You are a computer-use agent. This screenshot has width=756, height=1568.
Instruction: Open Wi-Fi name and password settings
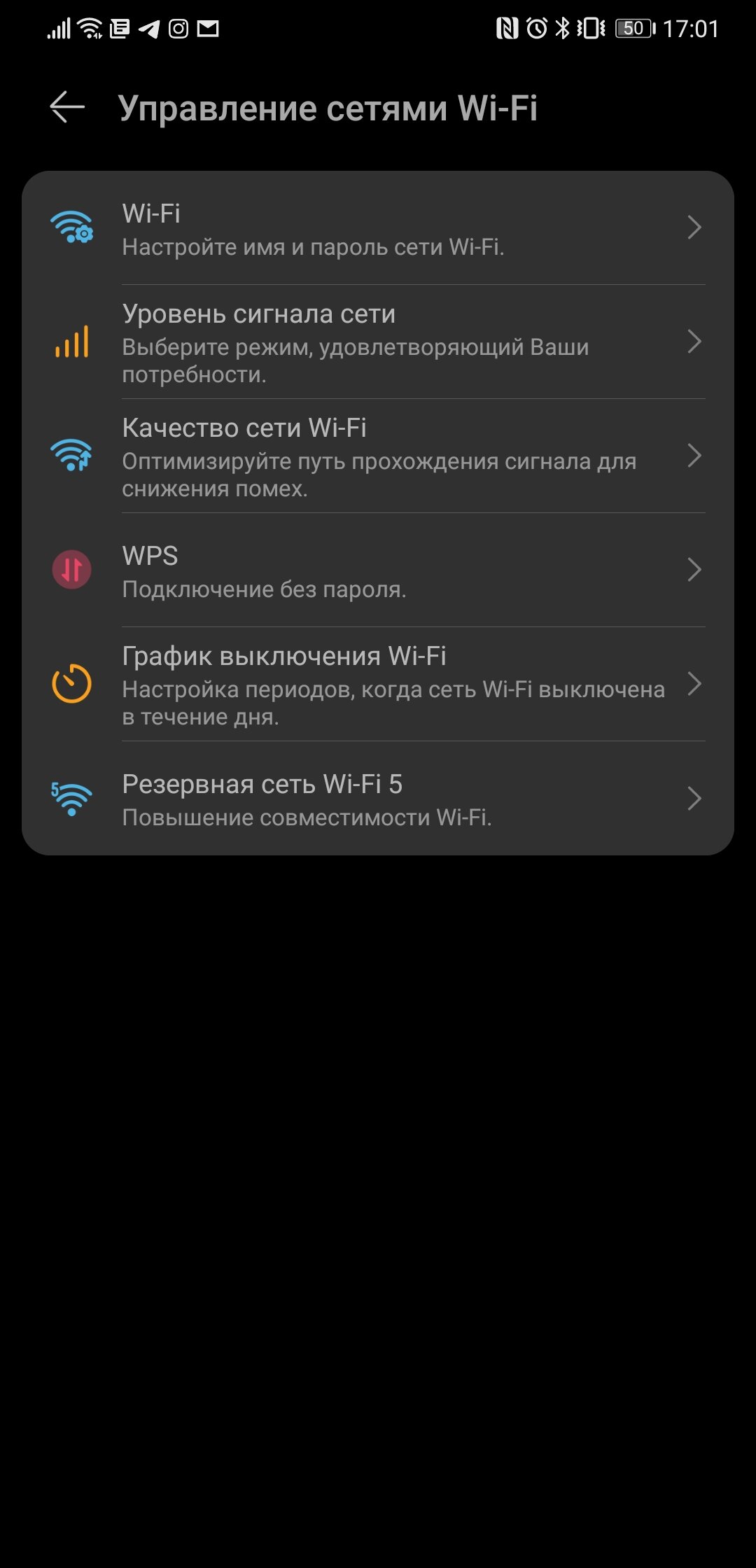coord(378,228)
